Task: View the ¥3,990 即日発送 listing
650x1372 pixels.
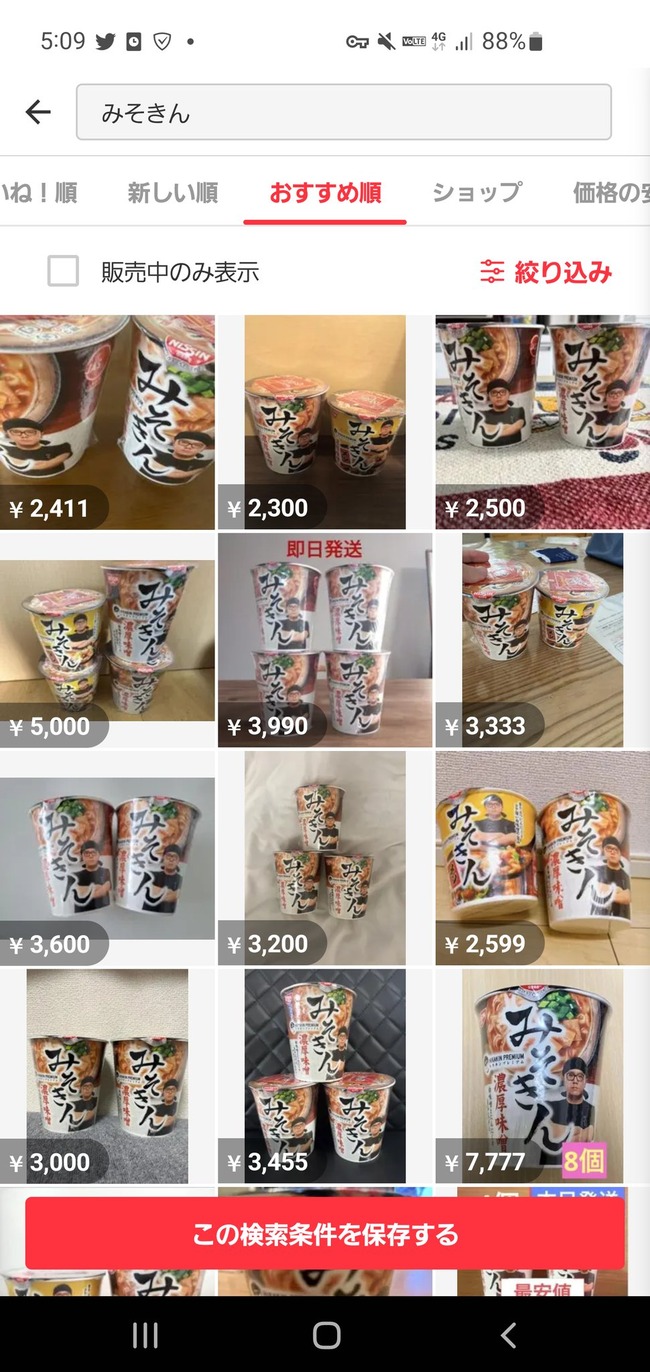Action: 325,640
